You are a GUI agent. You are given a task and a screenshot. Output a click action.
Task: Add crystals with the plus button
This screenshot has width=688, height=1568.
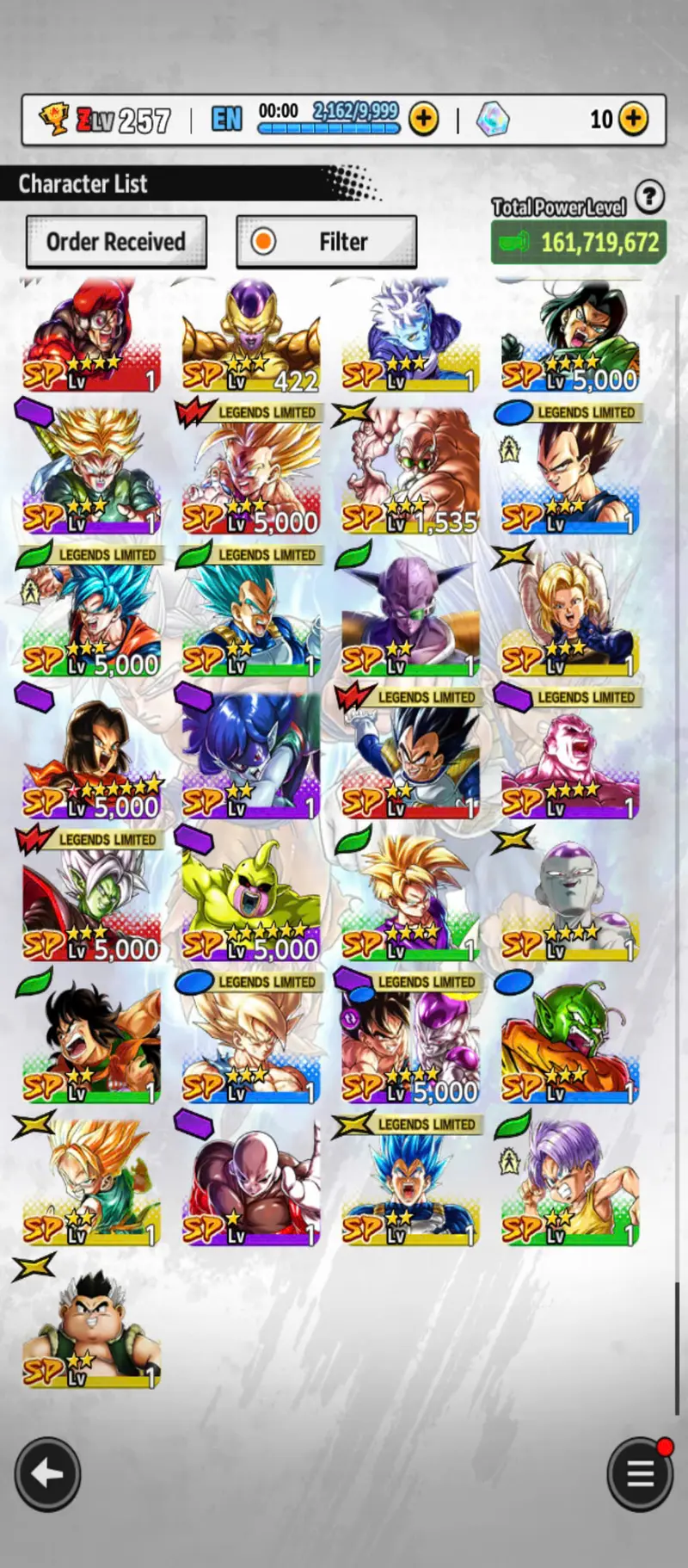[x=634, y=119]
